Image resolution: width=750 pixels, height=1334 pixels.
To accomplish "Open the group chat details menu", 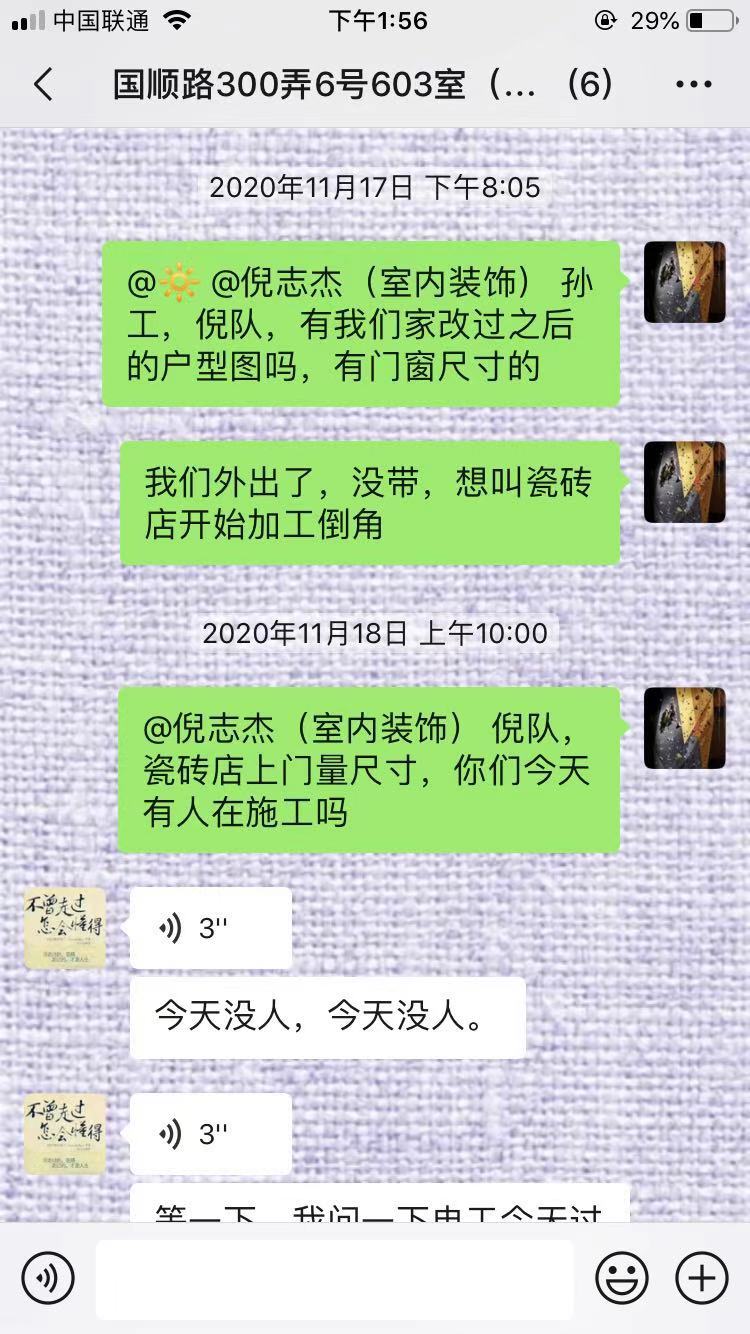I will (x=694, y=85).
